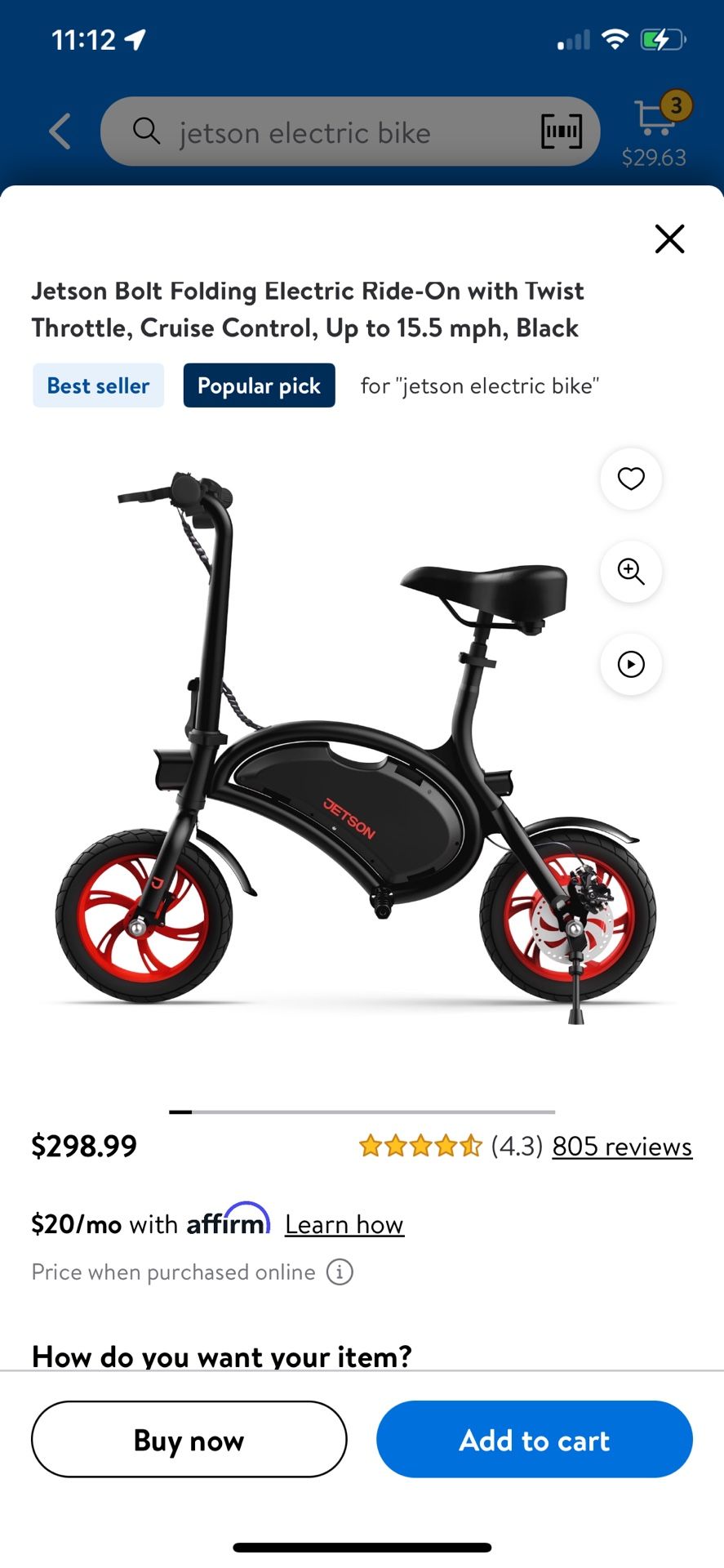Tap the search magnifying glass icon

[x=146, y=131]
